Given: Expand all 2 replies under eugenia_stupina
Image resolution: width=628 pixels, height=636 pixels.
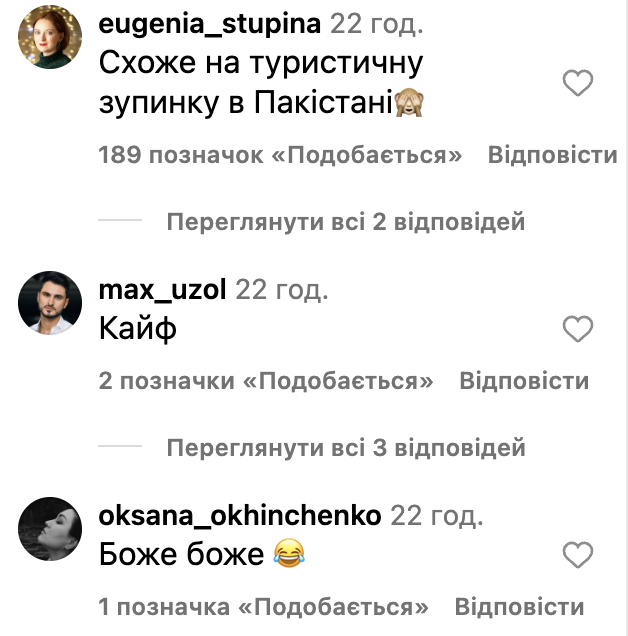Looking at the screenshot, I should click(x=345, y=220).
